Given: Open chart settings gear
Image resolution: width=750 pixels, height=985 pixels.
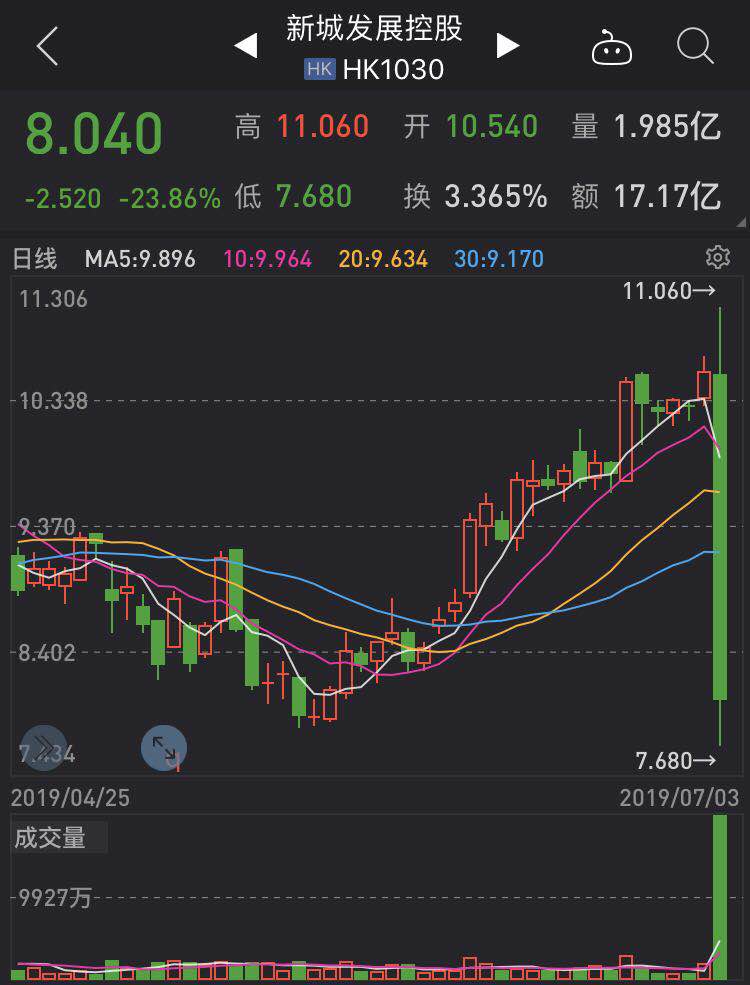Looking at the screenshot, I should [x=717, y=258].
